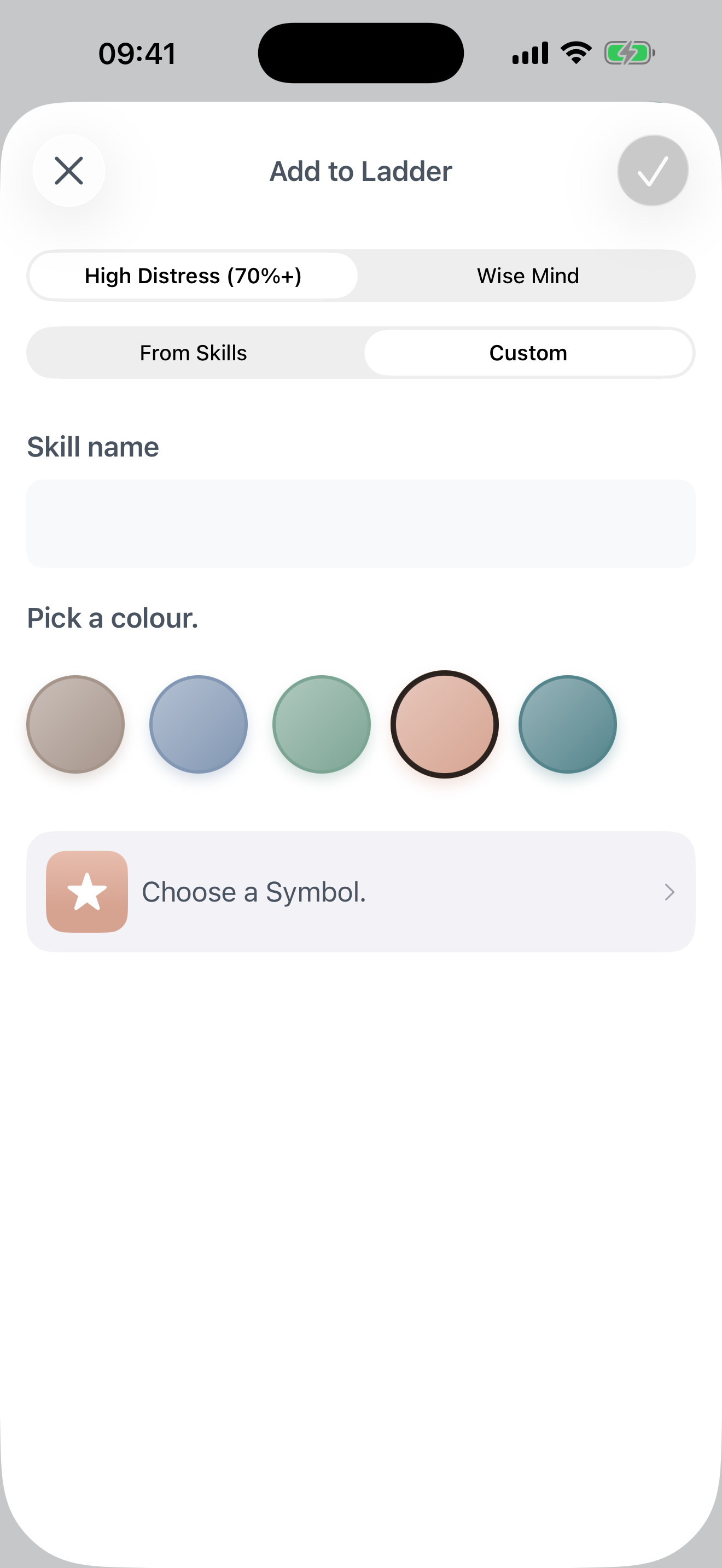The image size is (722, 1568).
Task: Dismiss the form without saving
Action: (x=69, y=171)
